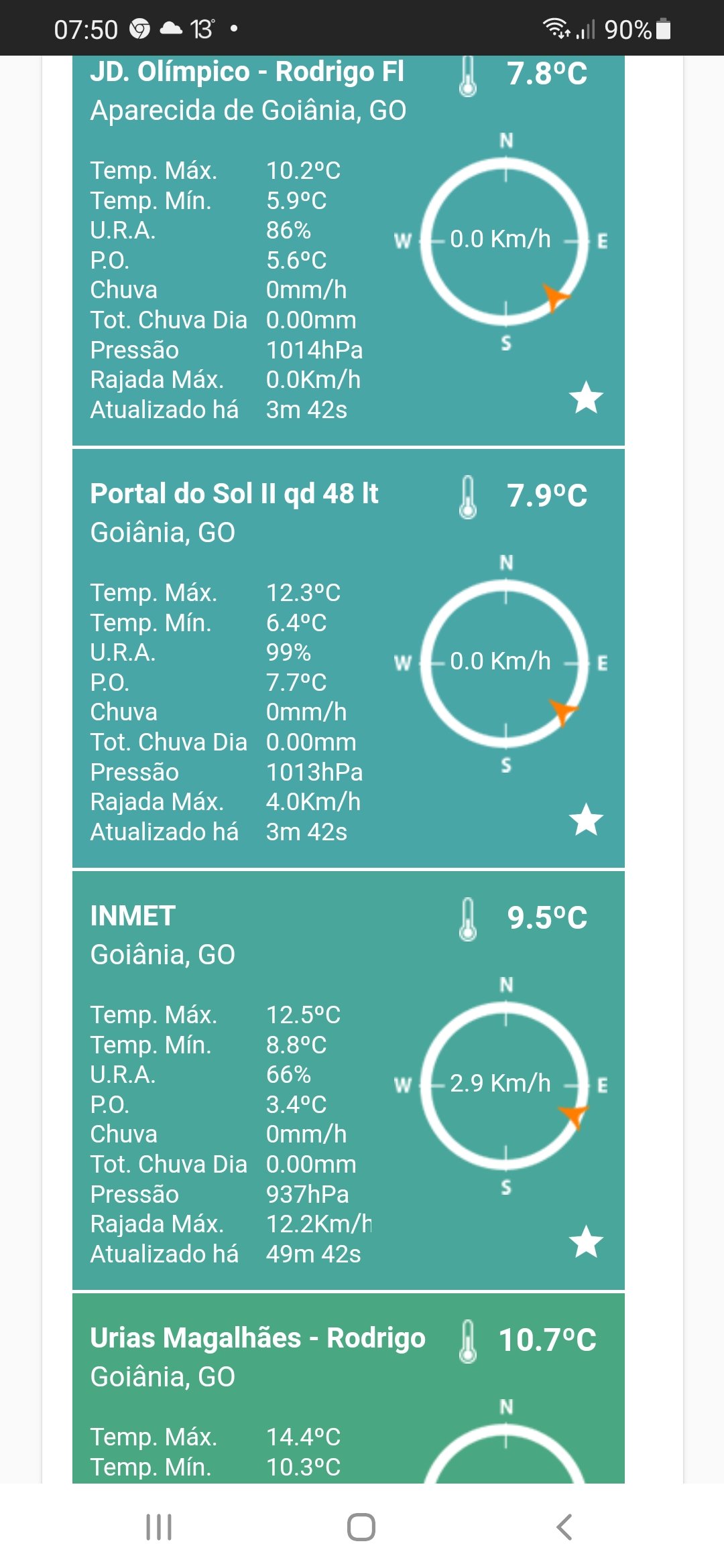
Task: Tap the favorite star on INMET station card
Action: [586, 1242]
